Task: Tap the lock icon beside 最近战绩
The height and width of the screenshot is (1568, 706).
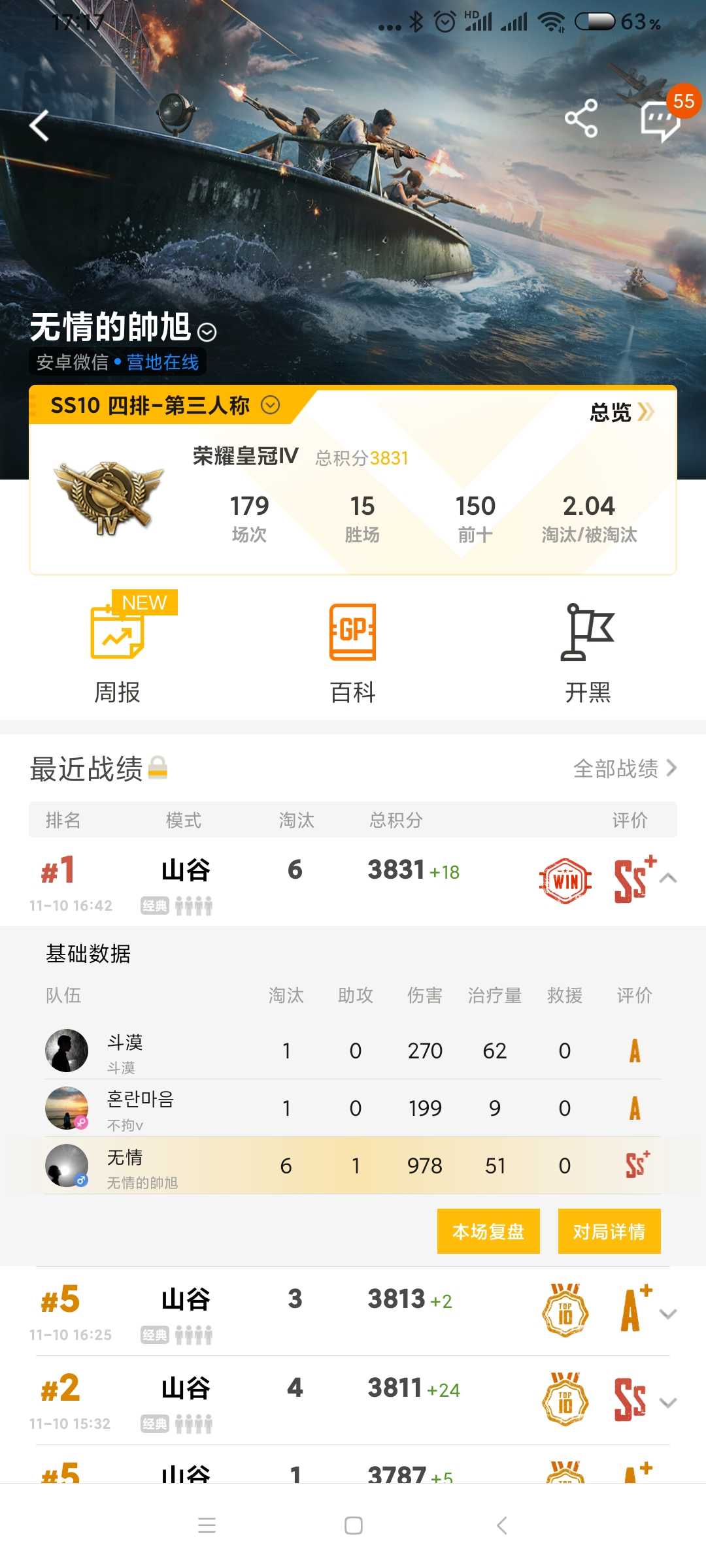Action: point(158,768)
